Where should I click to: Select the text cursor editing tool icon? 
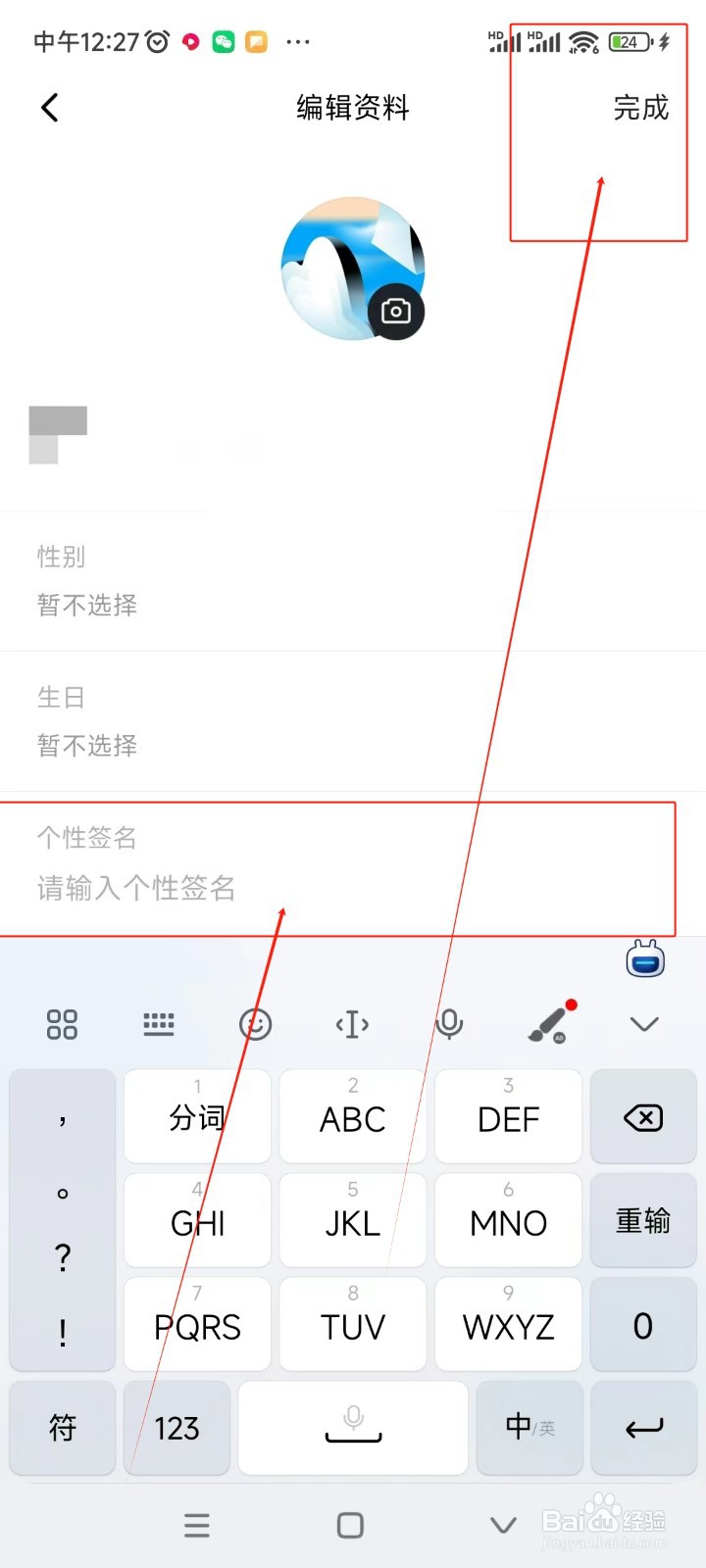tap(352, 1024)
